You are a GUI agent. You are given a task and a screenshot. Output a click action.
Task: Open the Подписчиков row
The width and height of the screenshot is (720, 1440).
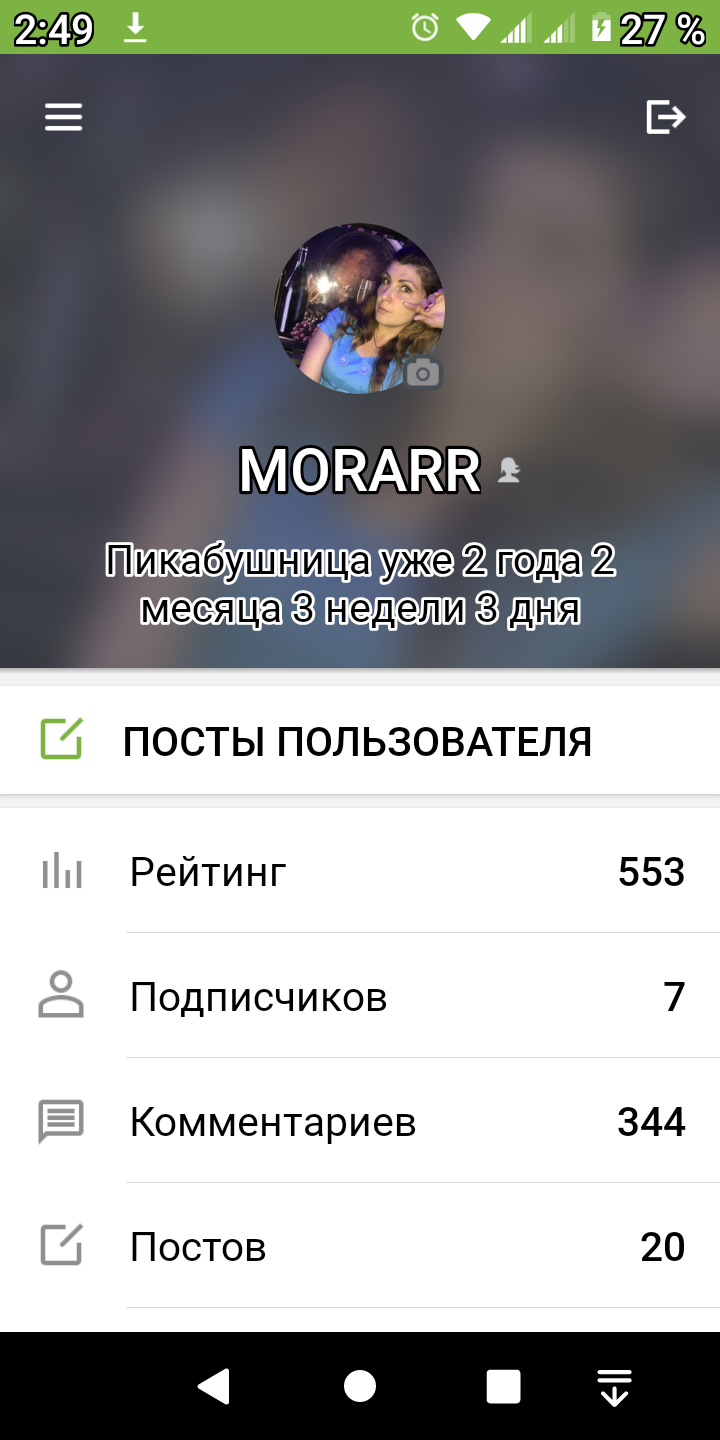(360, 997)
